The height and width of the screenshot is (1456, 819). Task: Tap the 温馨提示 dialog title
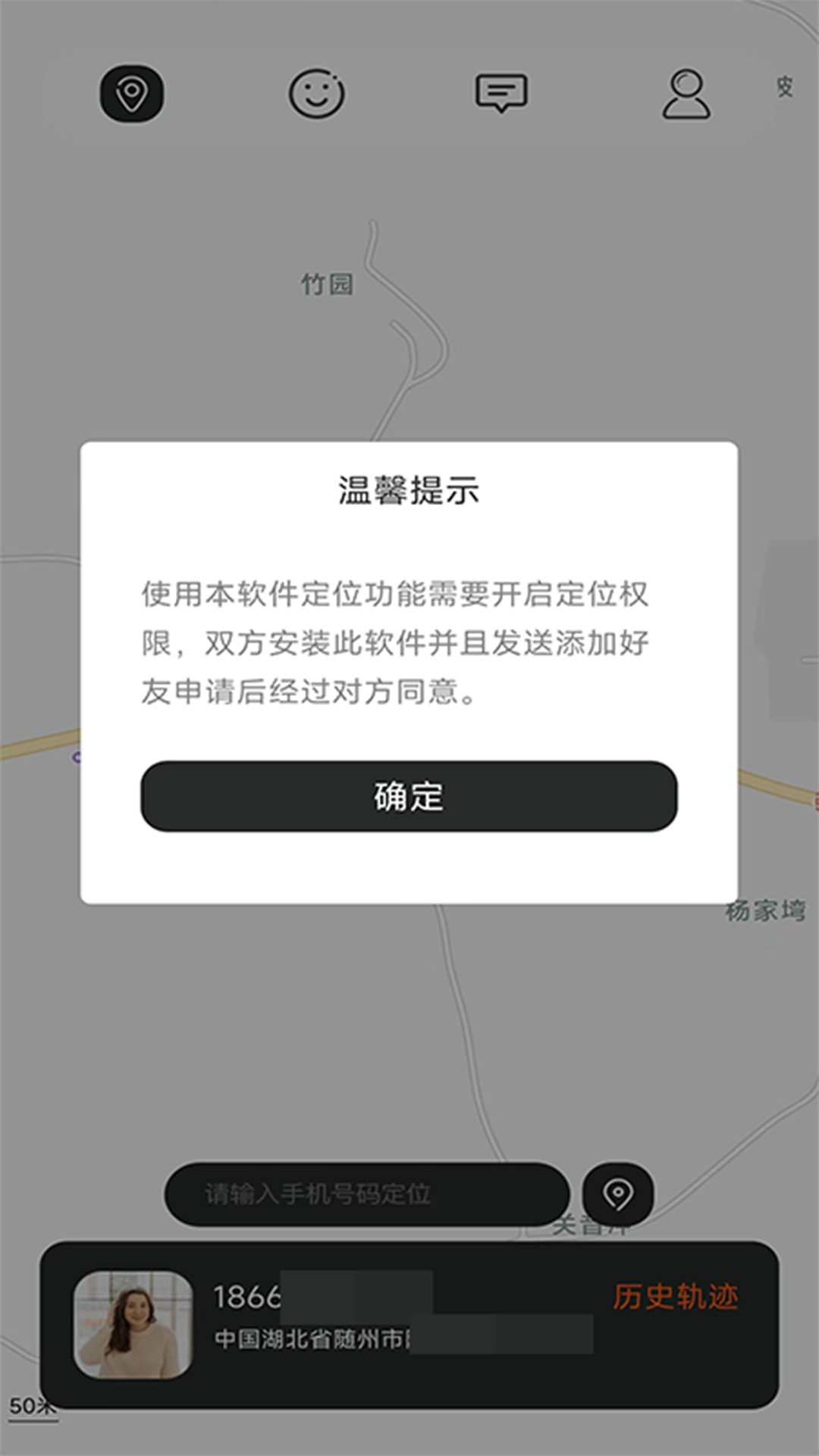tap(409, 489)
